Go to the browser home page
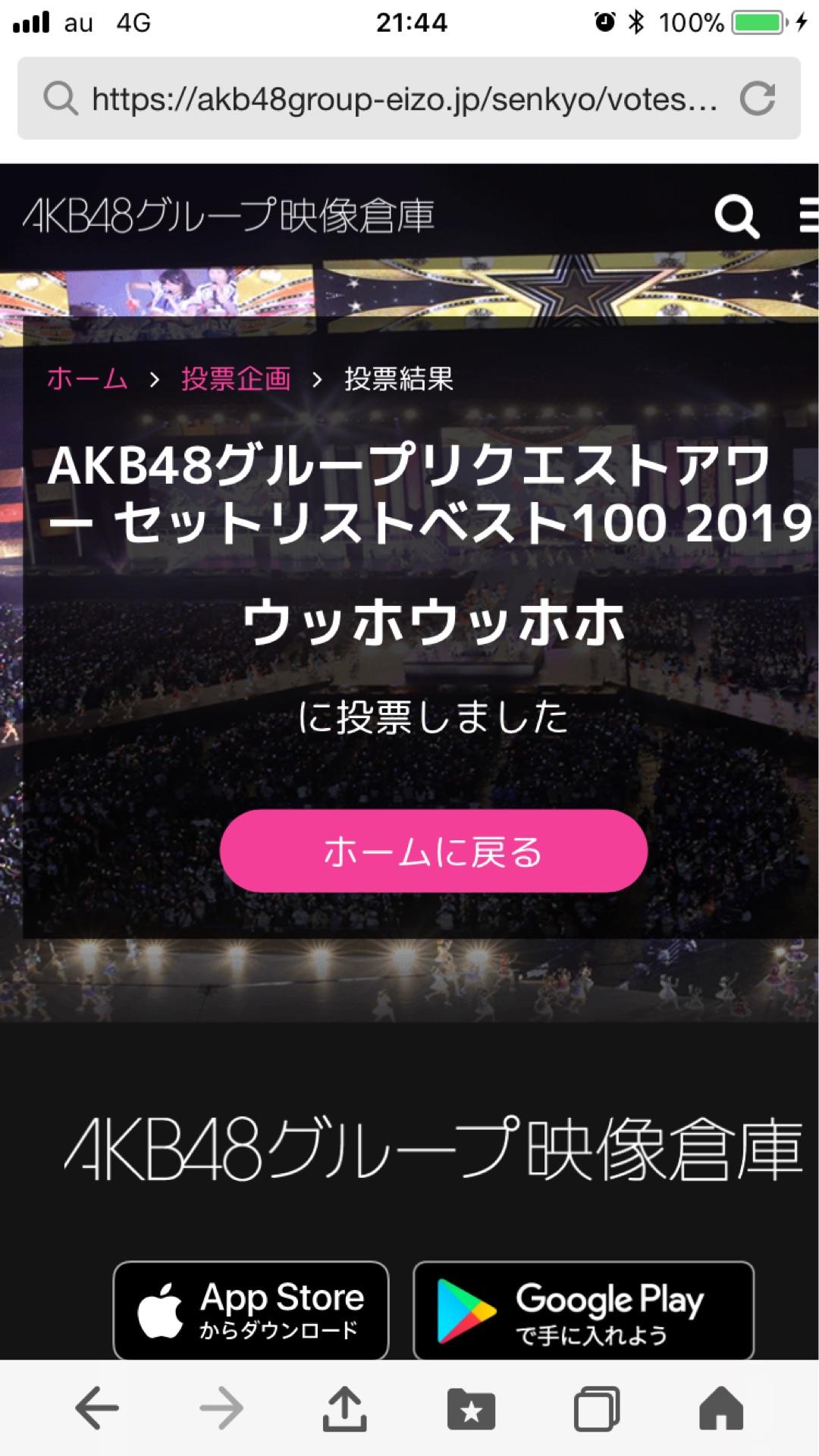This screenshot has height=1456, width=819. (720, 1407)
